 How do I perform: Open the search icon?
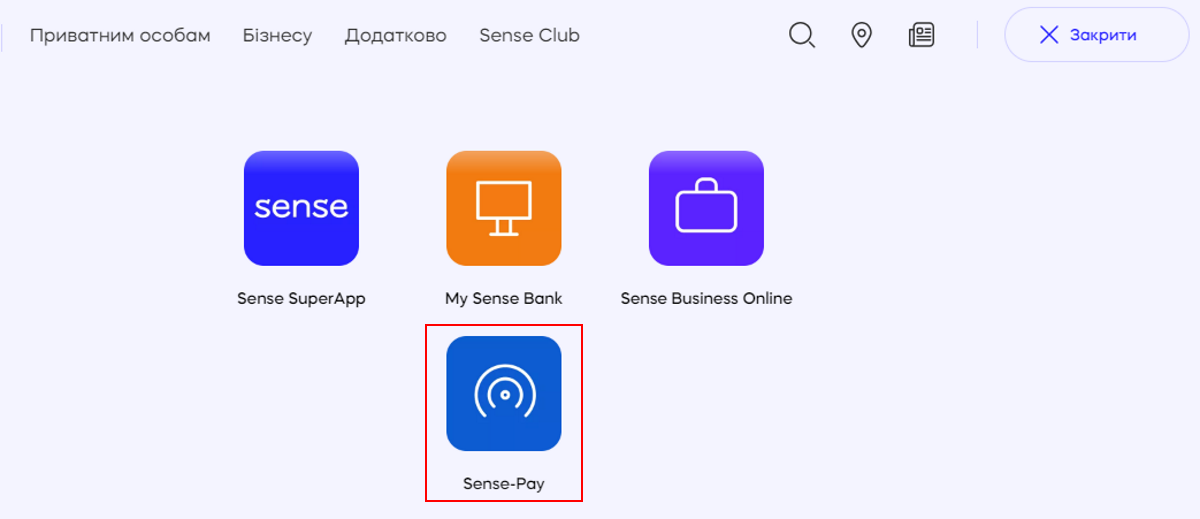pyautogui.click(x=801, y=36)
